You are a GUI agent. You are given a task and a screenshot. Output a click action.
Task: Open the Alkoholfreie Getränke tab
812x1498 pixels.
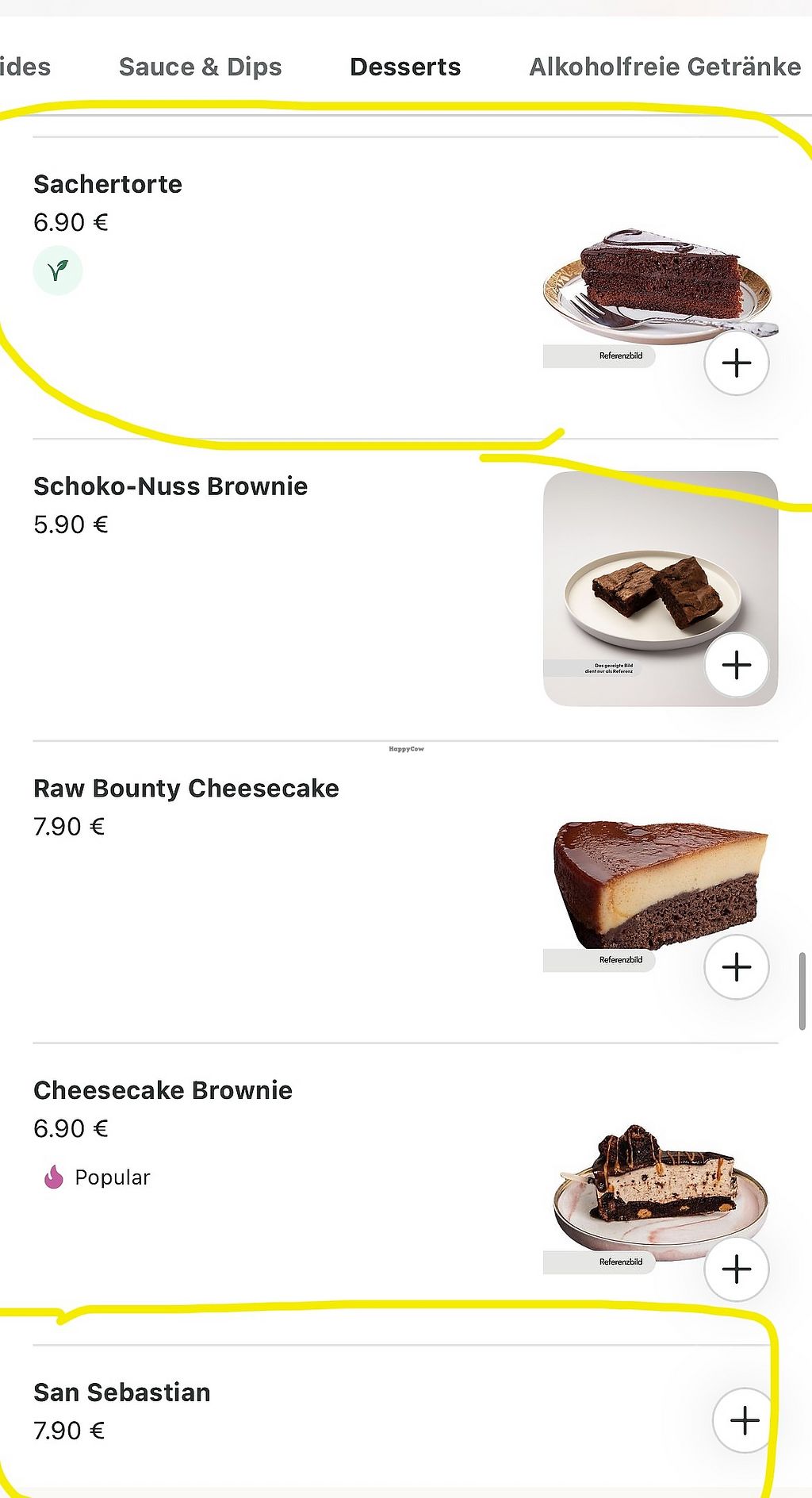tap(665, 67)
